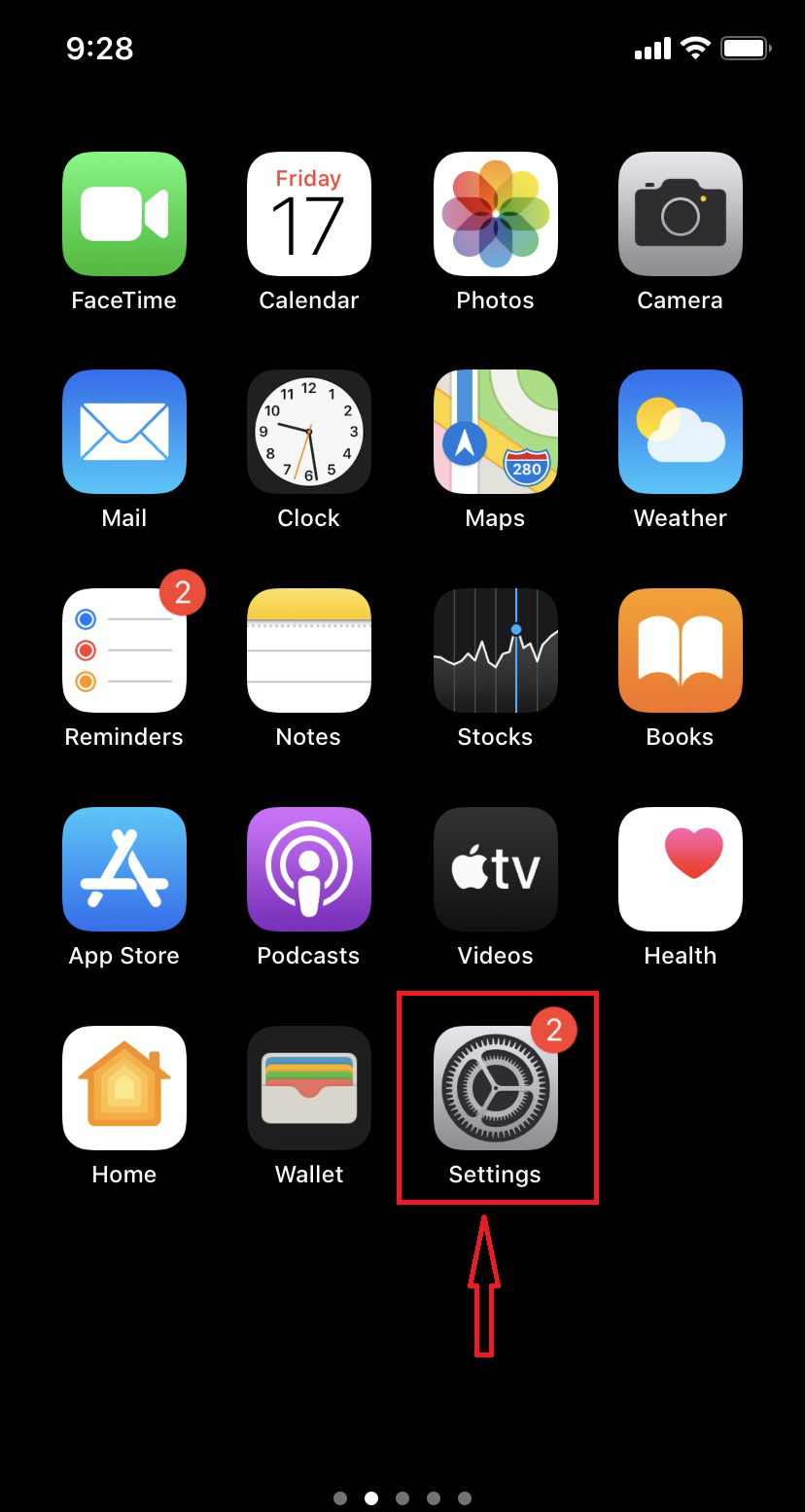Launch the Health app
Image resolution: width=805 pixels, height=1512 pixels.
pos(681,869)
